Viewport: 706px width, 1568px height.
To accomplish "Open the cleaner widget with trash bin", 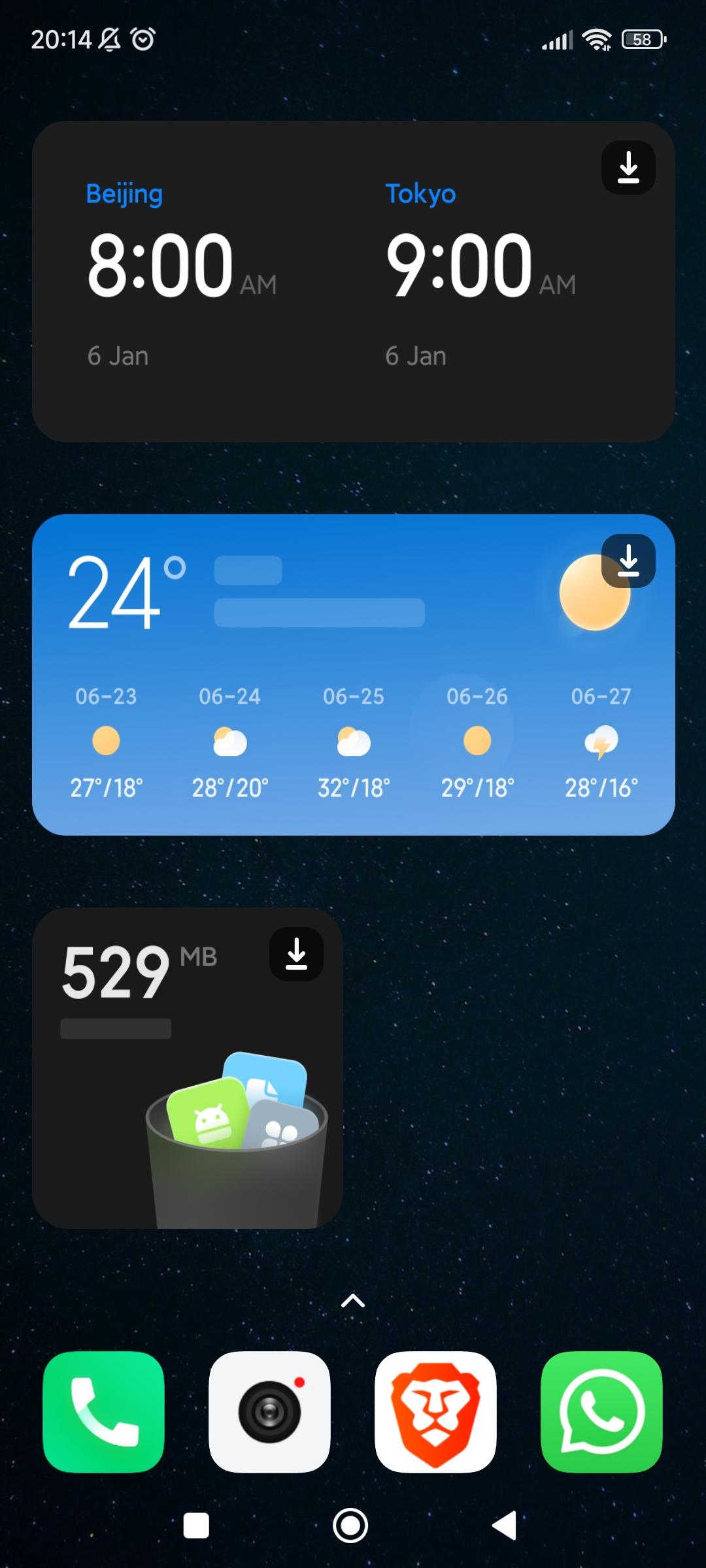I will [x=188, y=1068].
